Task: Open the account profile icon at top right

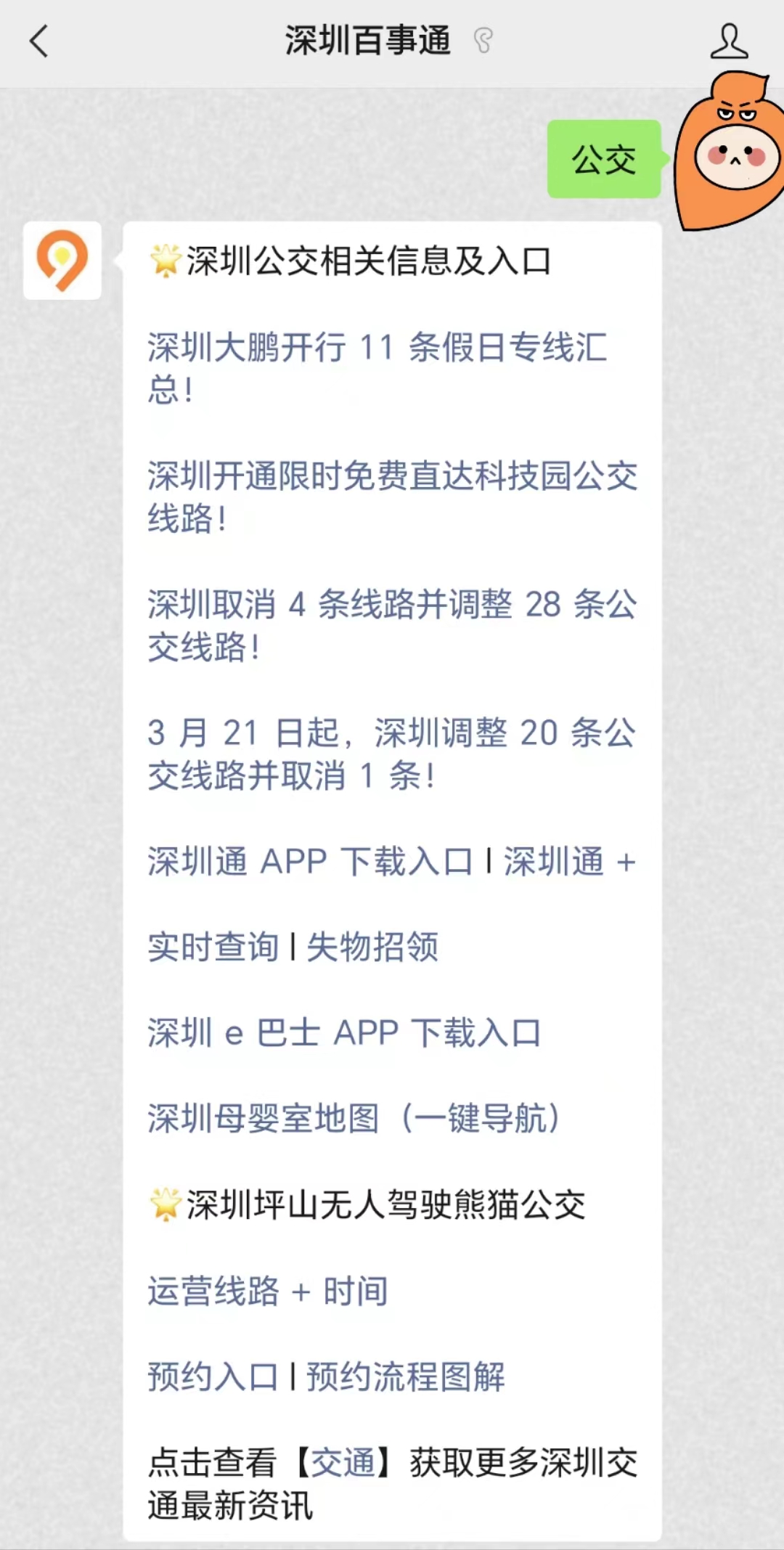Action: (x=728, y=41)
